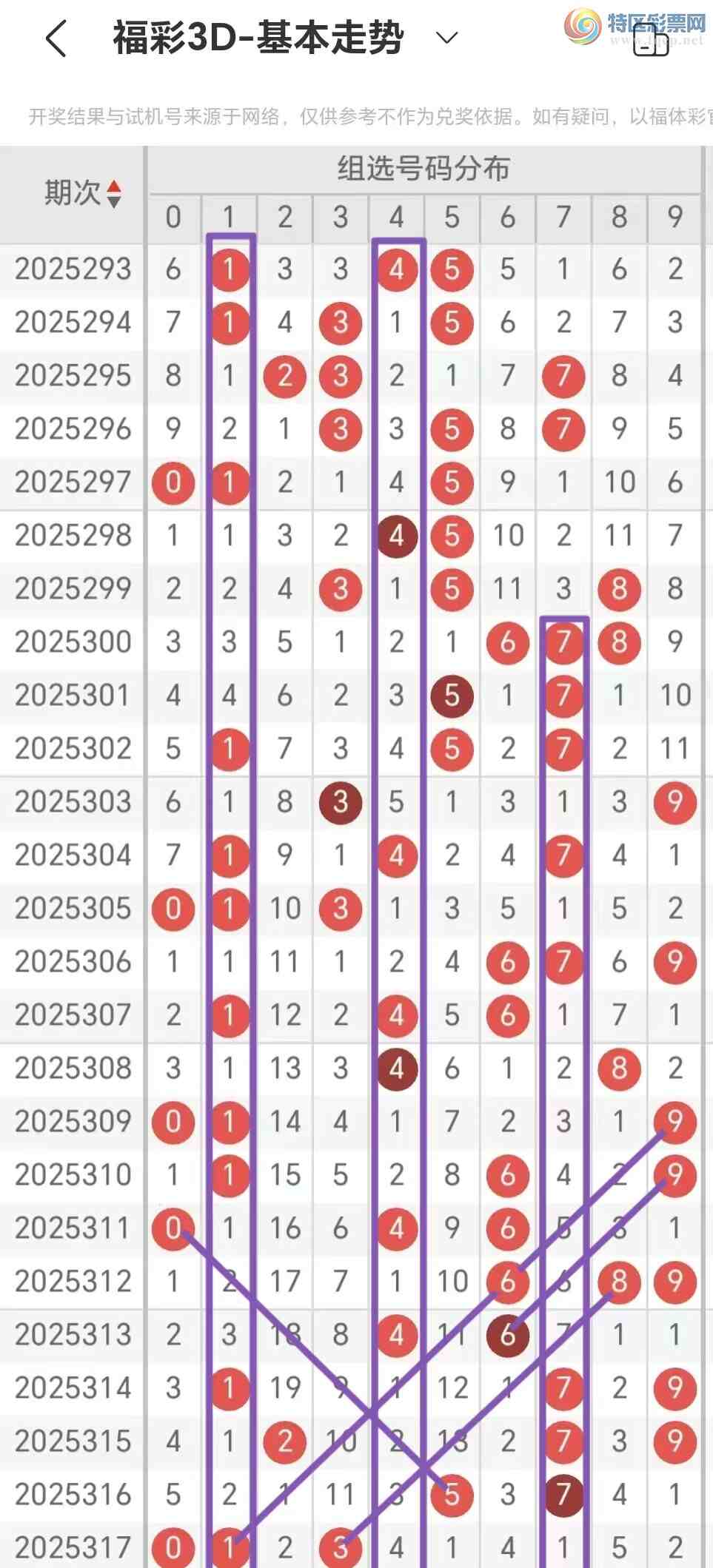
Task: Expand the 福彩3D-基本走势 chart type dropdown
Action: point(446,38)
